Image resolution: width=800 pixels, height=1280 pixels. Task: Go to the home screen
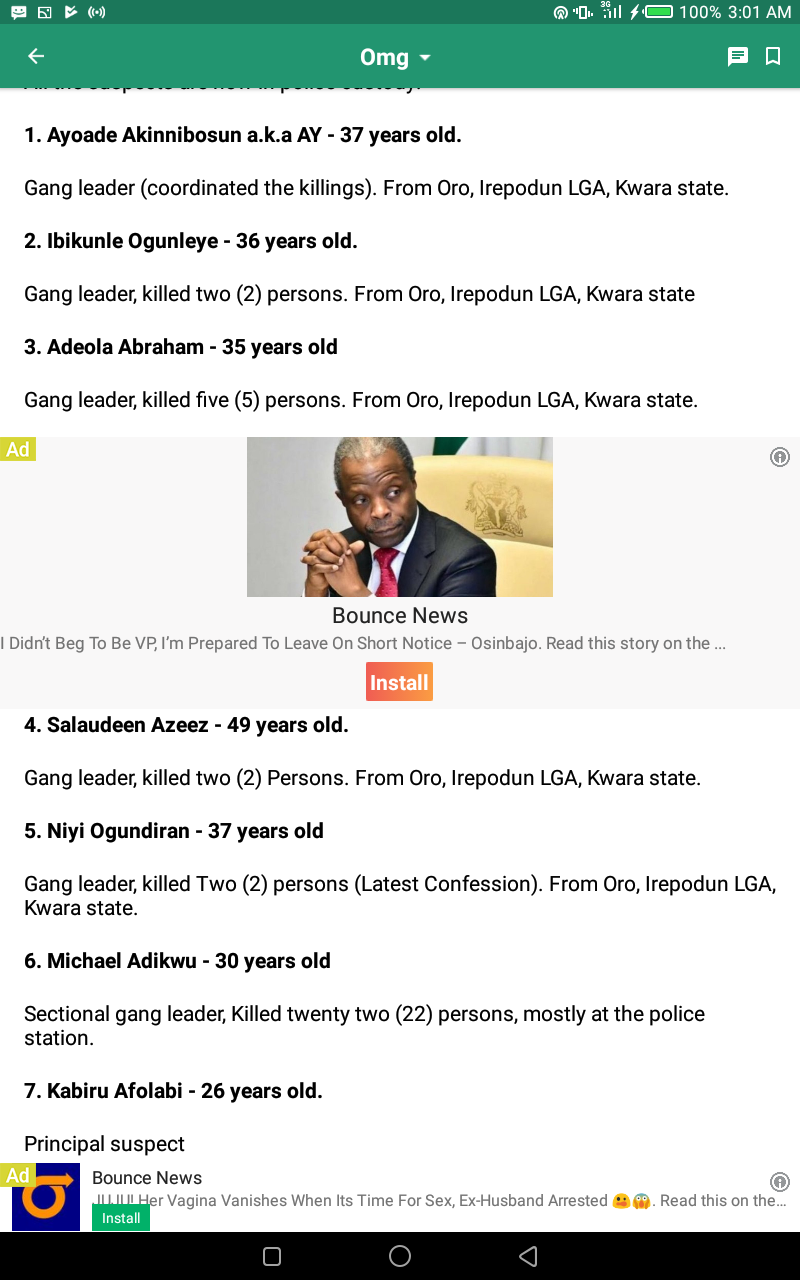(400, 1256)
